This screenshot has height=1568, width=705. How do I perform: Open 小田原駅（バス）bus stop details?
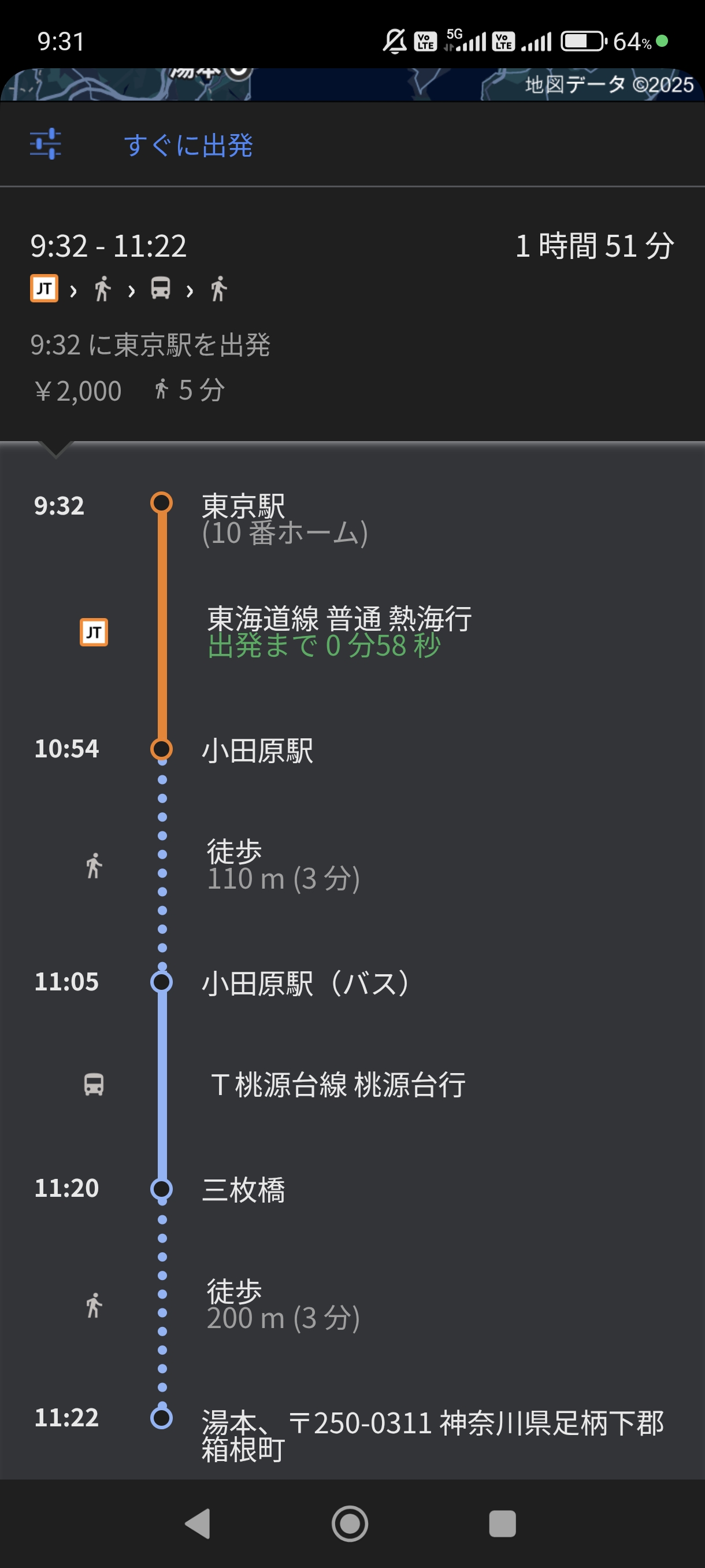point(307,982)
